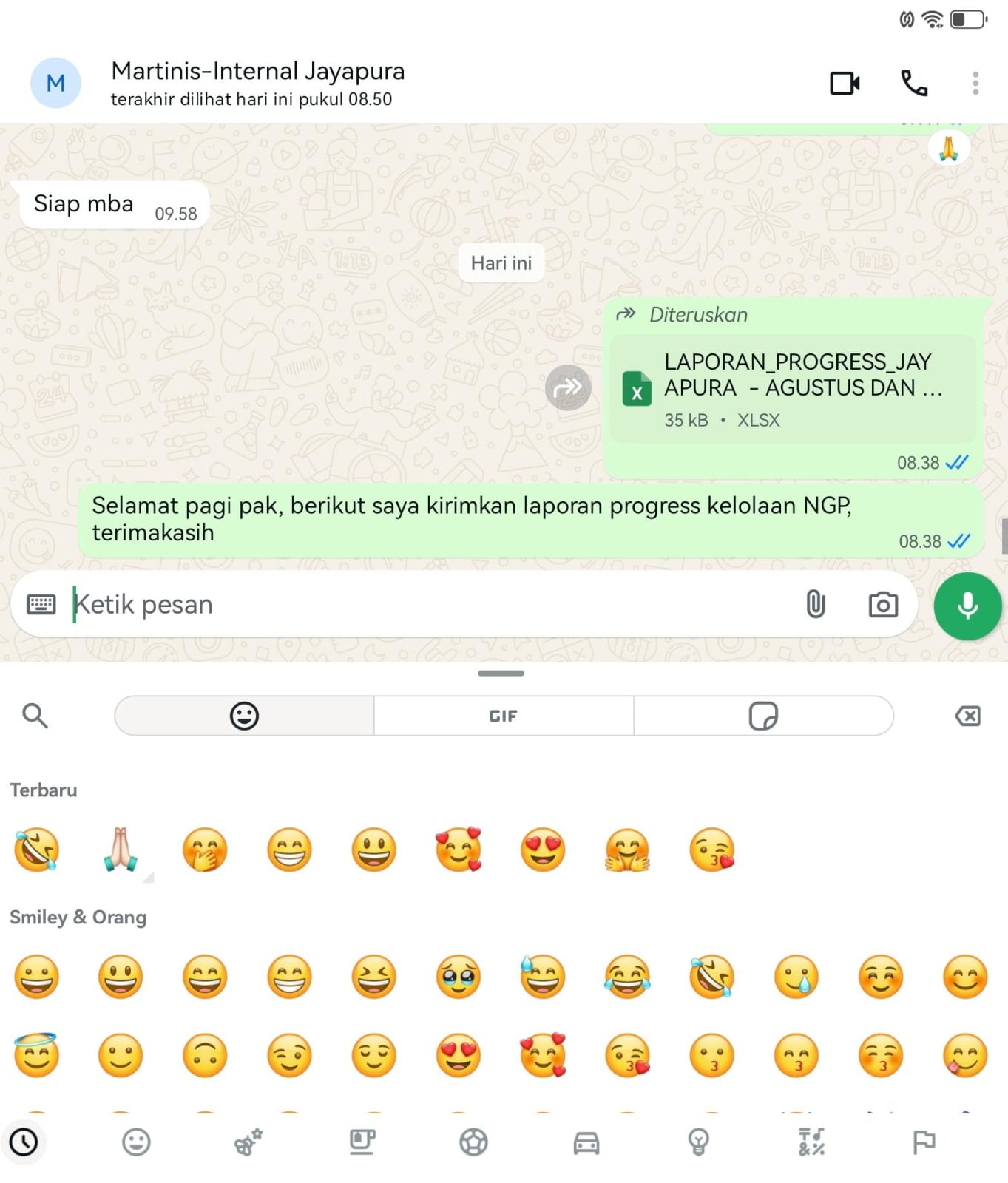Open the attachment paperclip menu
The image size is (1008, 1183).
[815, 605]
